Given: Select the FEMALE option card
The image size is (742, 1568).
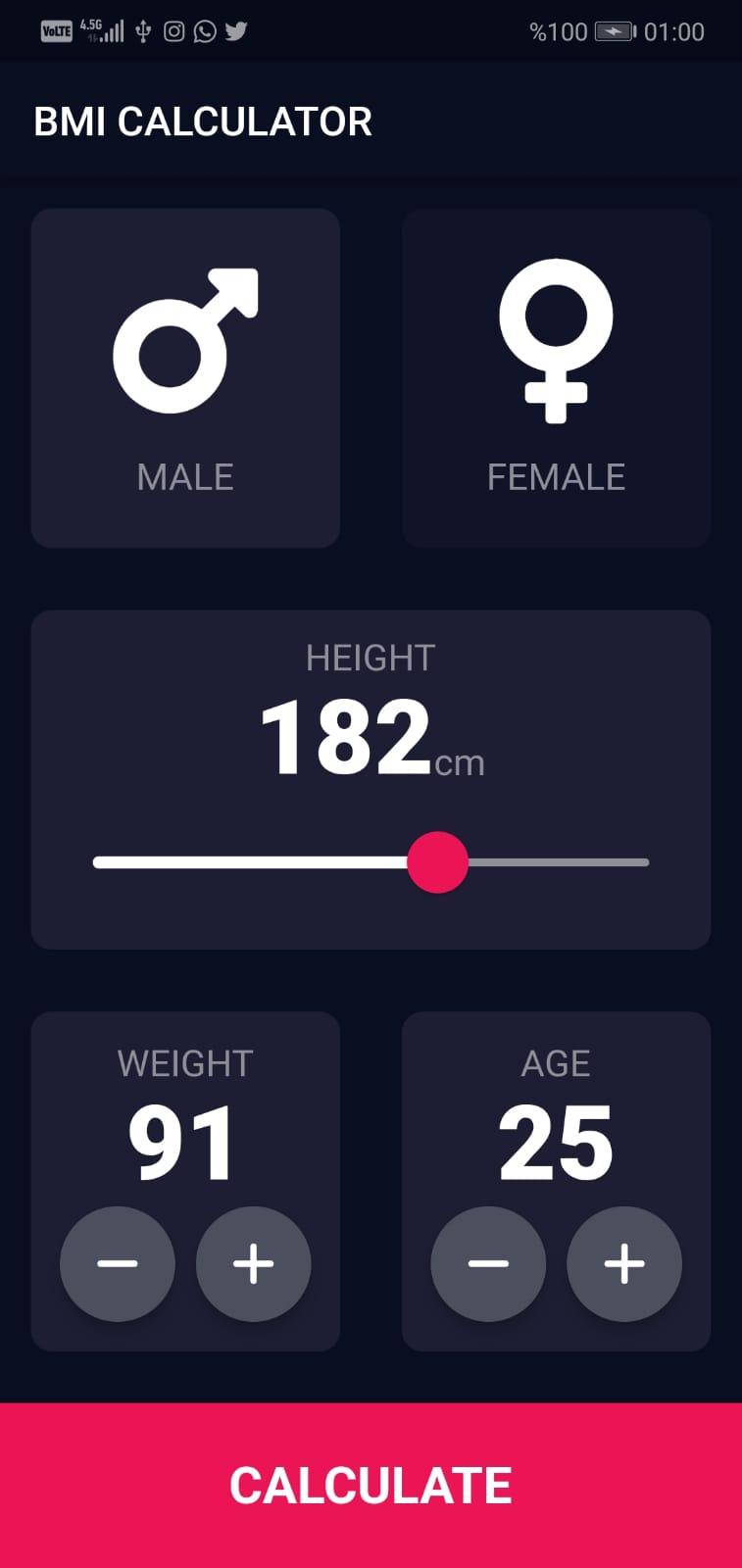Looking at the screenshot, I should pyautogui.click(x=556, y=377).
